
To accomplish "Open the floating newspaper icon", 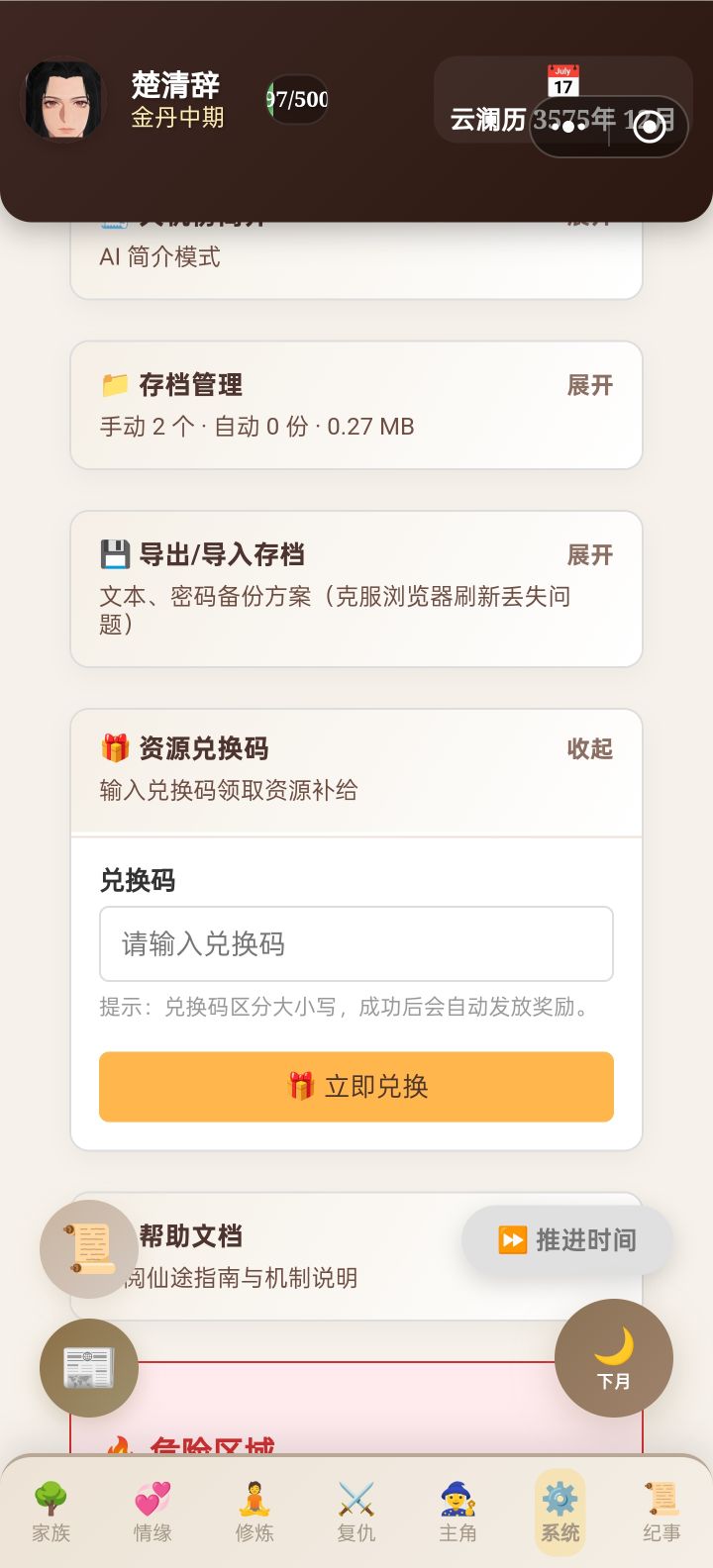I will (89, 1367).
